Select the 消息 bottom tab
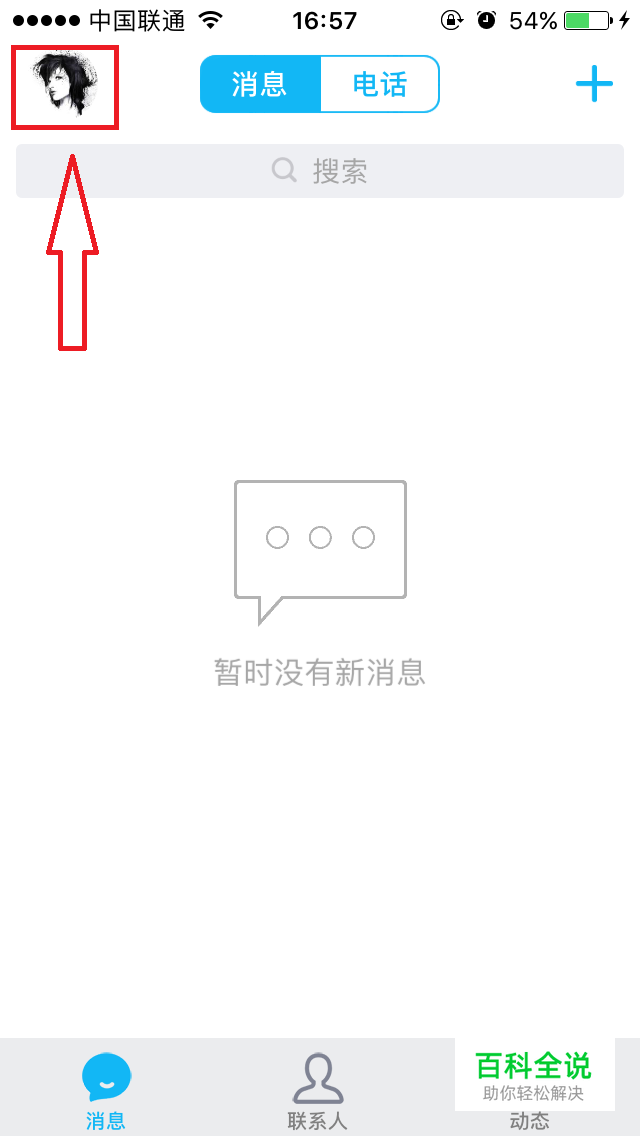This screenshot has height=1136, width=640. (106, 1092)
